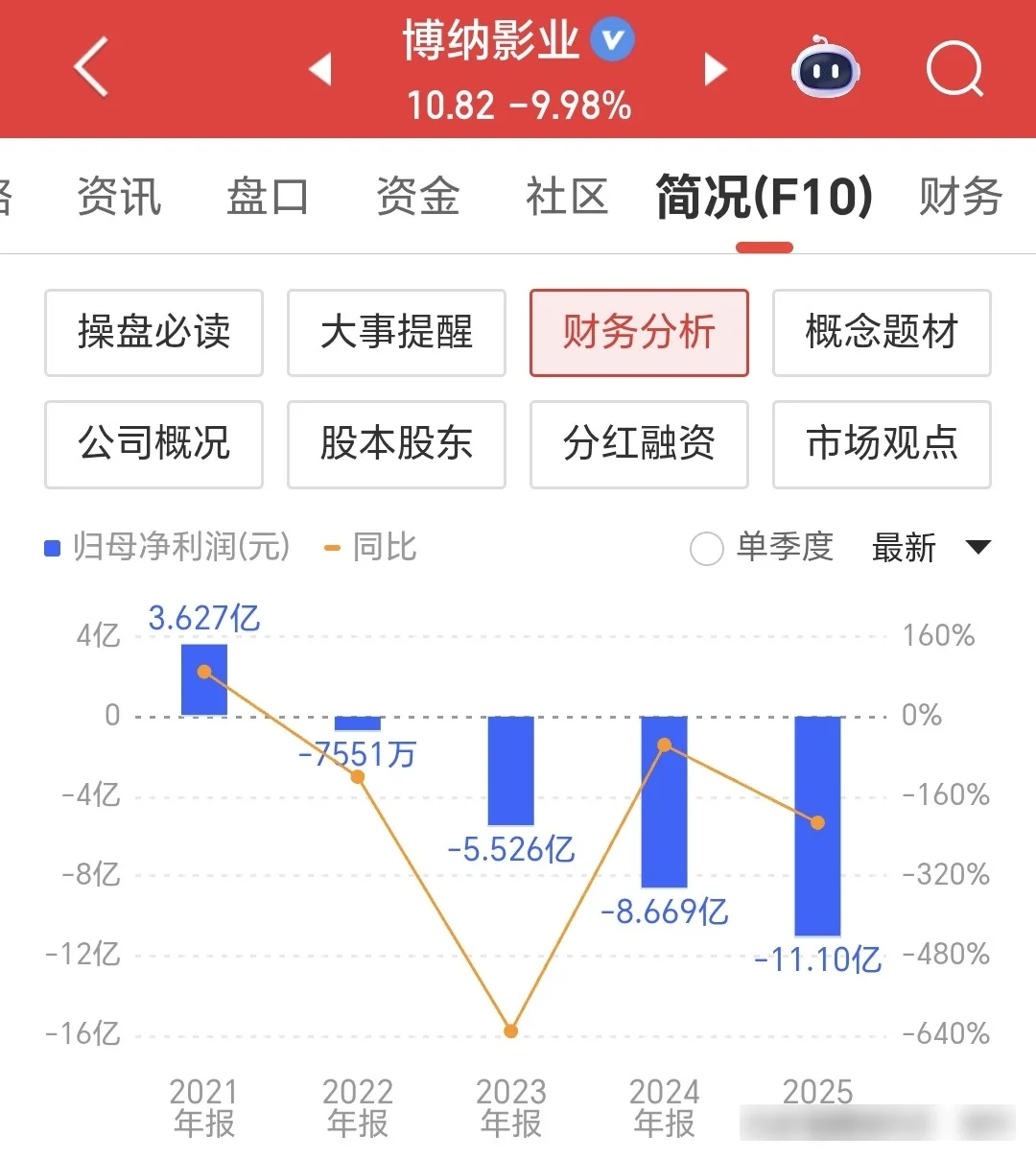Toggle 财务分析 selection
The width and height of the screenshot is (1036, 1160).
coord(639,333)
